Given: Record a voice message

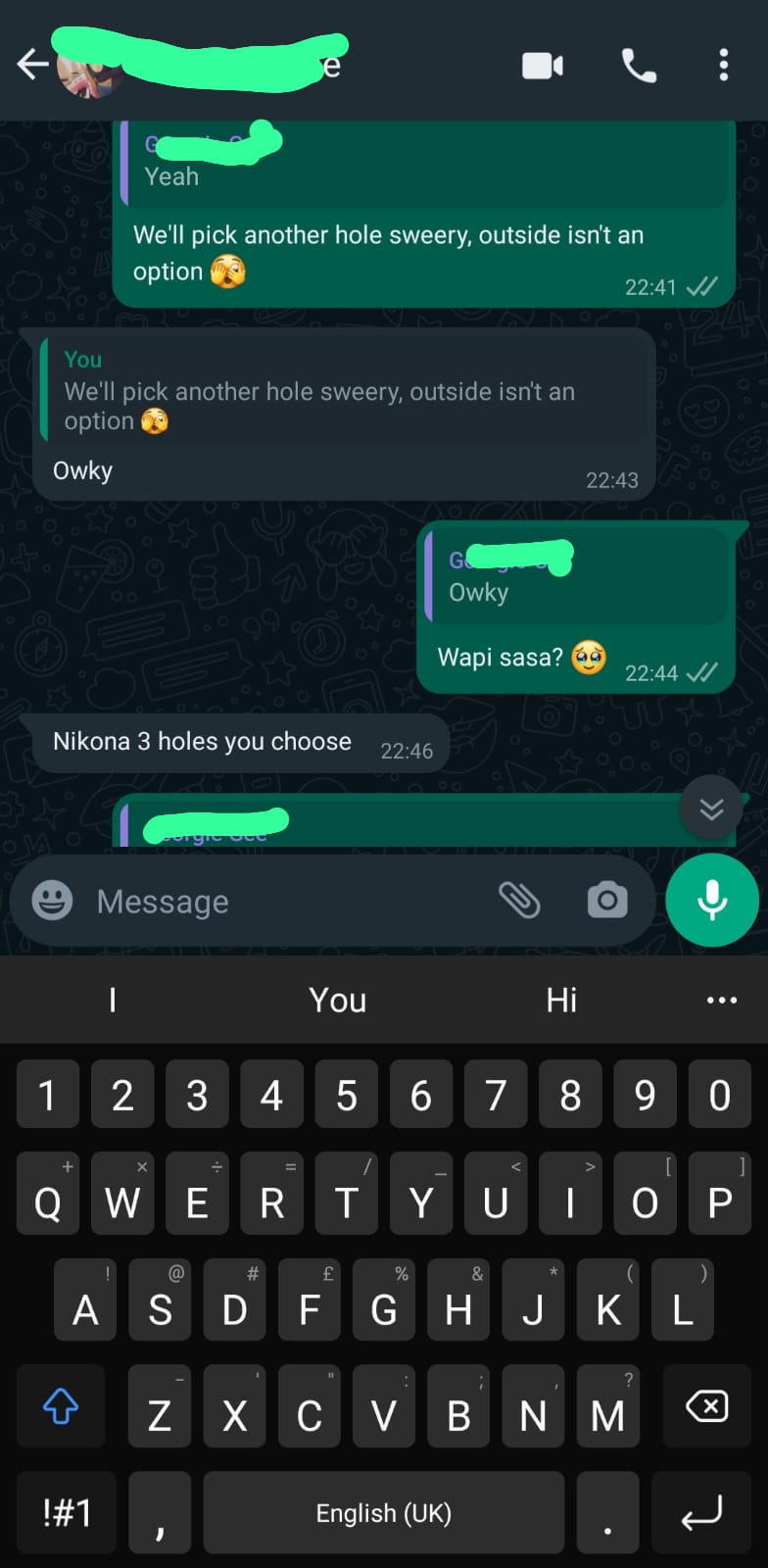Looking at the screenshot, I should click(x=712, y=900).
